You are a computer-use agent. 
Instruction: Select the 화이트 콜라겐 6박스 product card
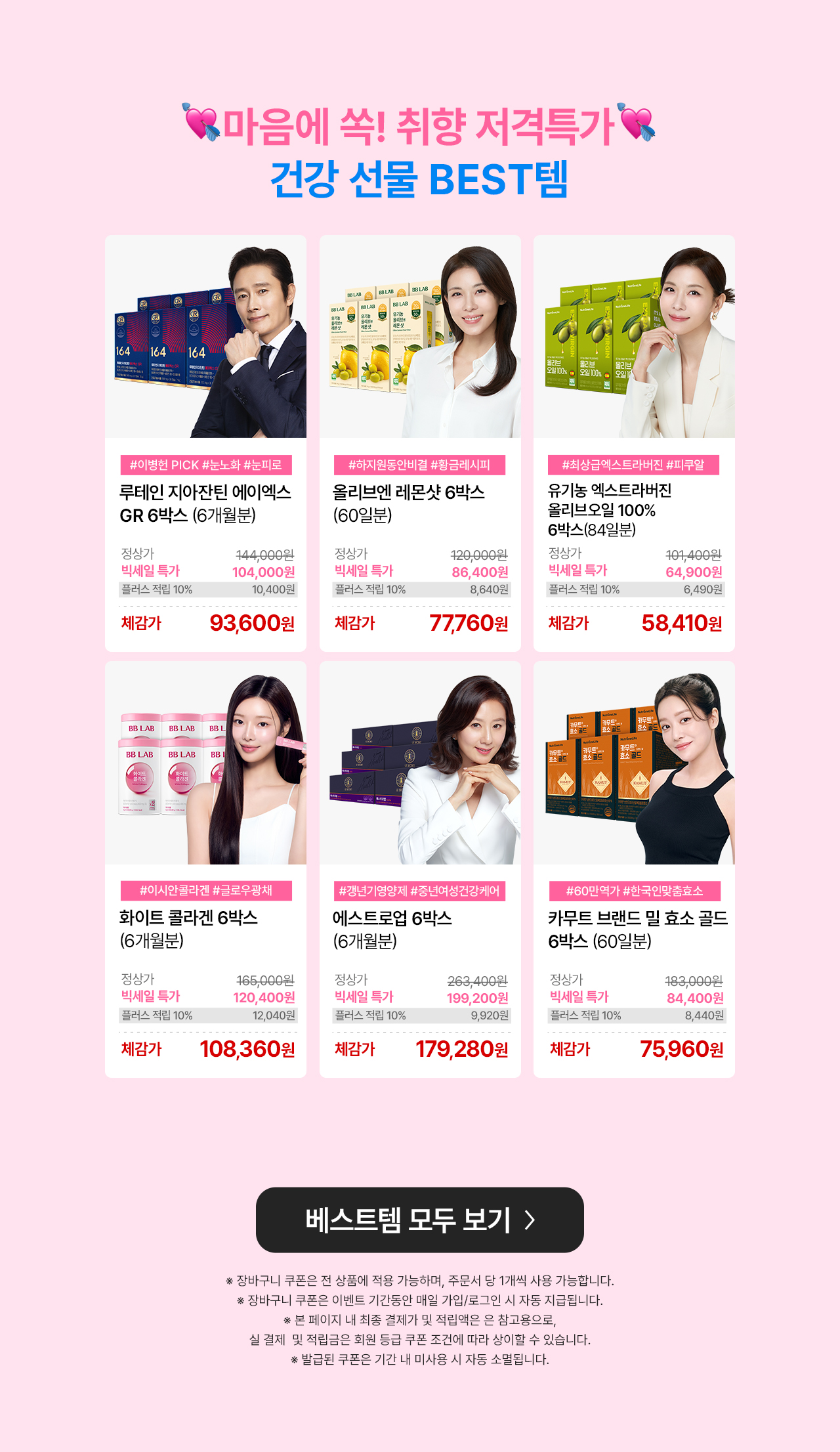205,869
